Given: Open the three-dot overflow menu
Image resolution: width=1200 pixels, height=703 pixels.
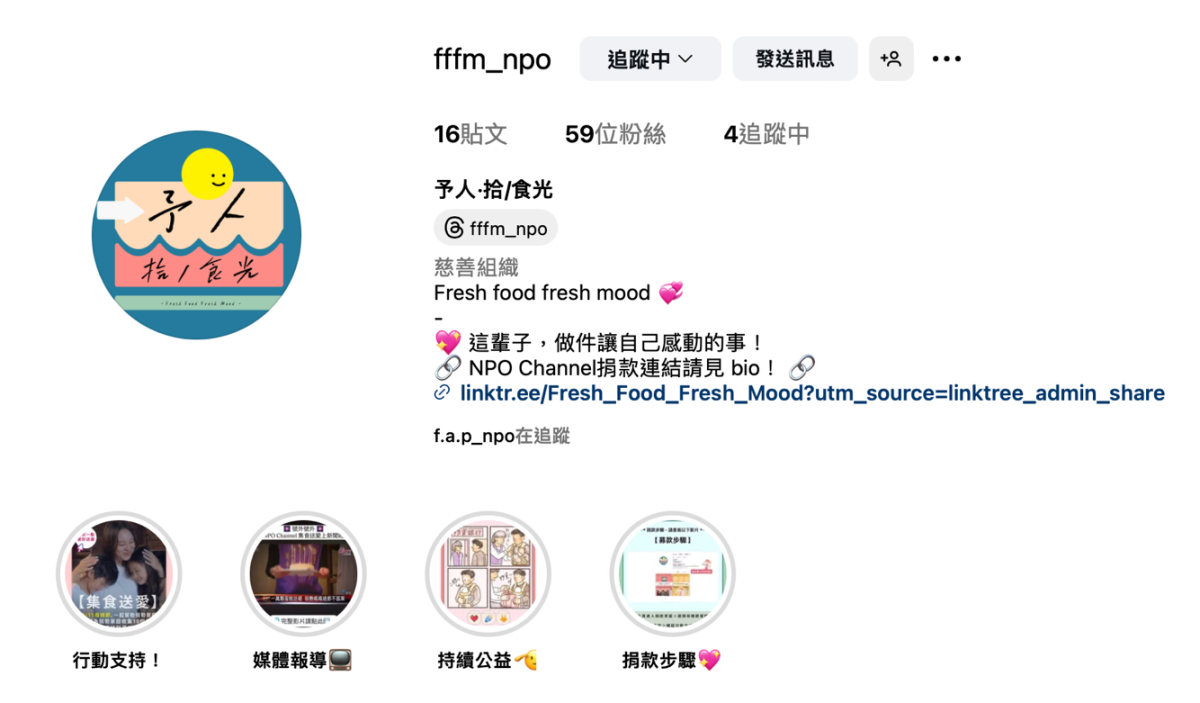Looking at the screenshot, I should (946, 59).
